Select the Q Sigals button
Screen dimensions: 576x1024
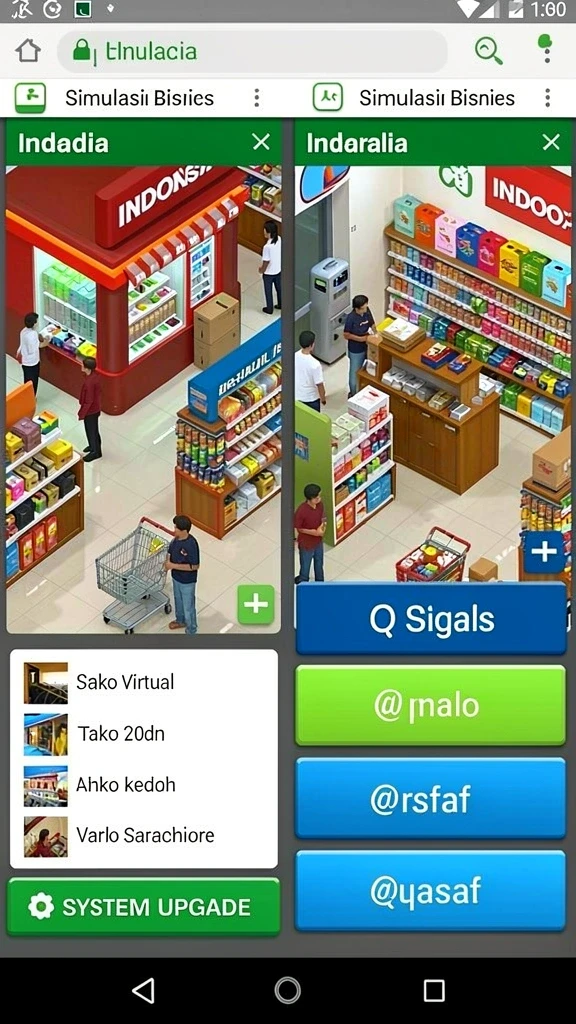tap(431, 618)
